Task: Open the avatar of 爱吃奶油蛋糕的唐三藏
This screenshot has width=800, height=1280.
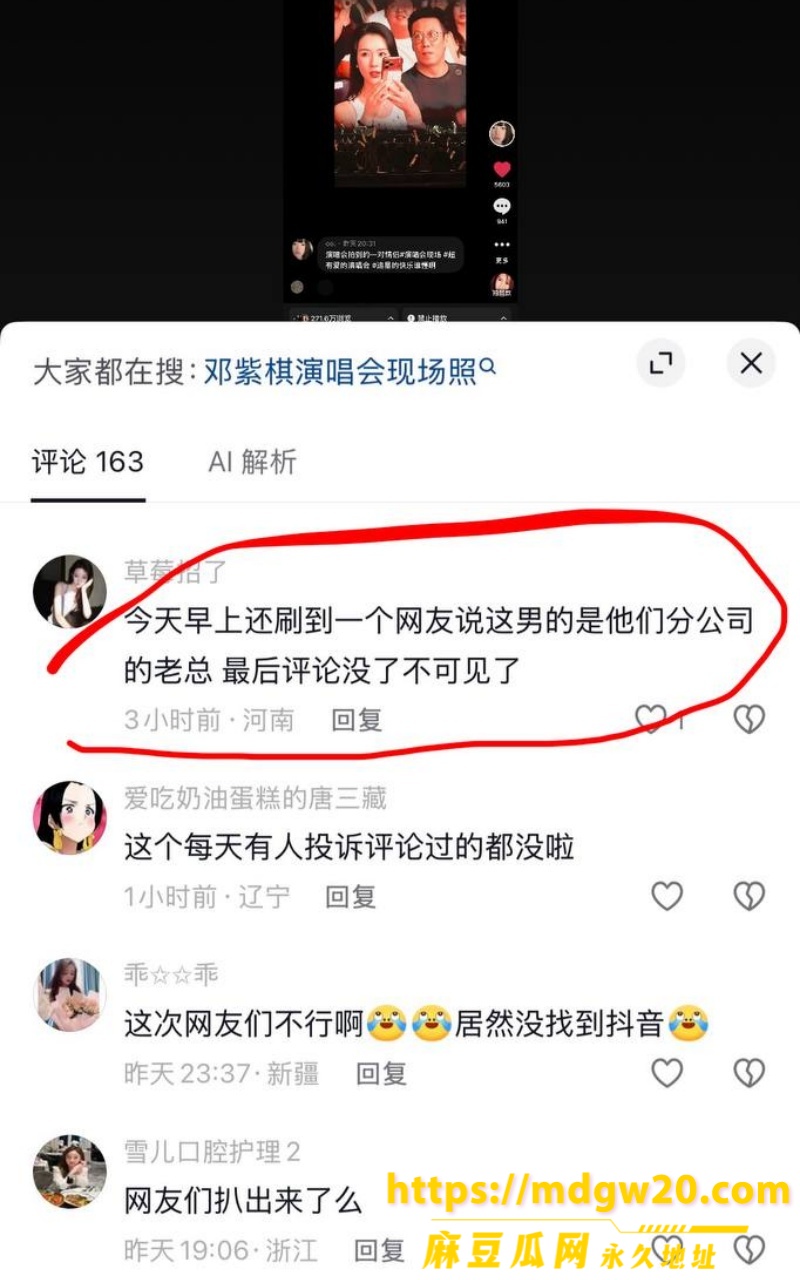Action: click(70, 818)
